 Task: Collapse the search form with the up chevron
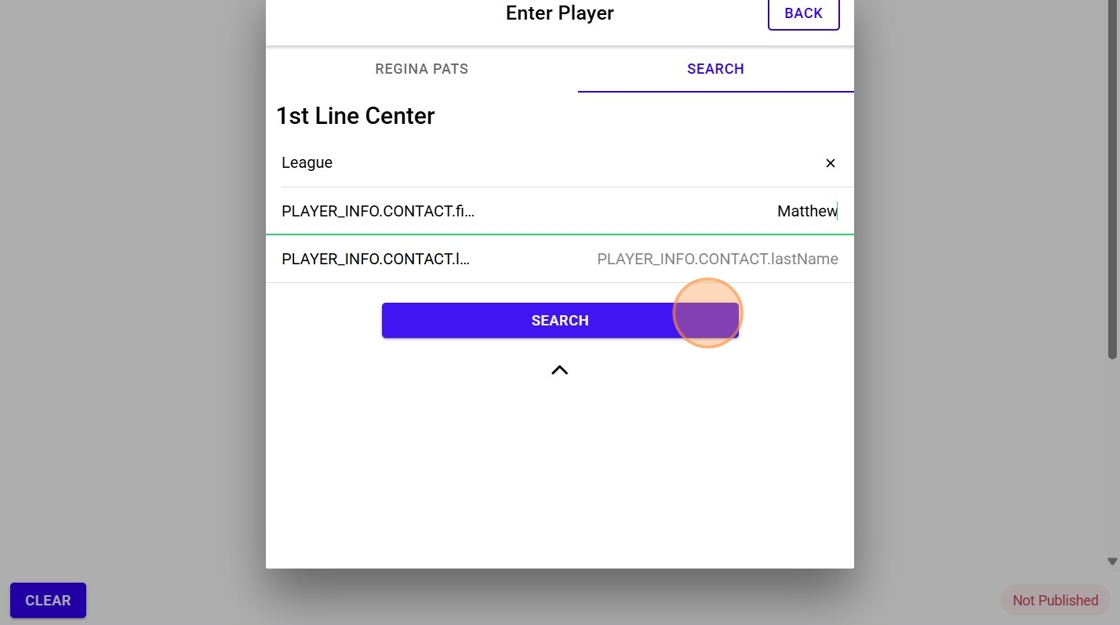(559, 370)
